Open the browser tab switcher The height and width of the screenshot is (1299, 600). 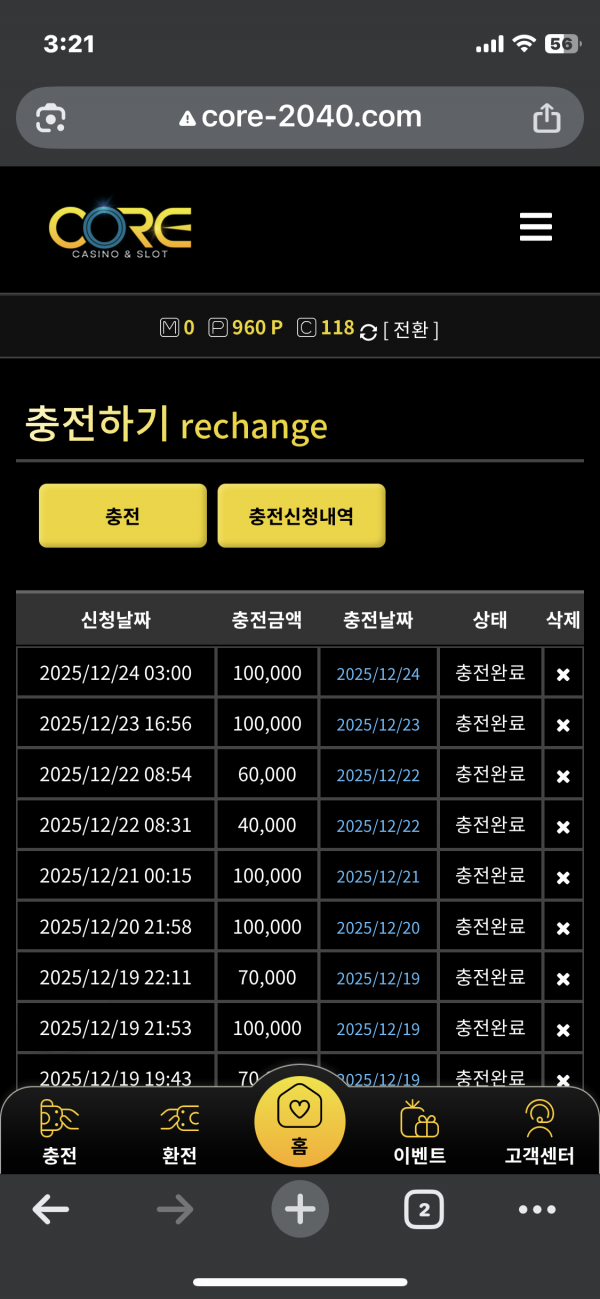coord(424,1210)
